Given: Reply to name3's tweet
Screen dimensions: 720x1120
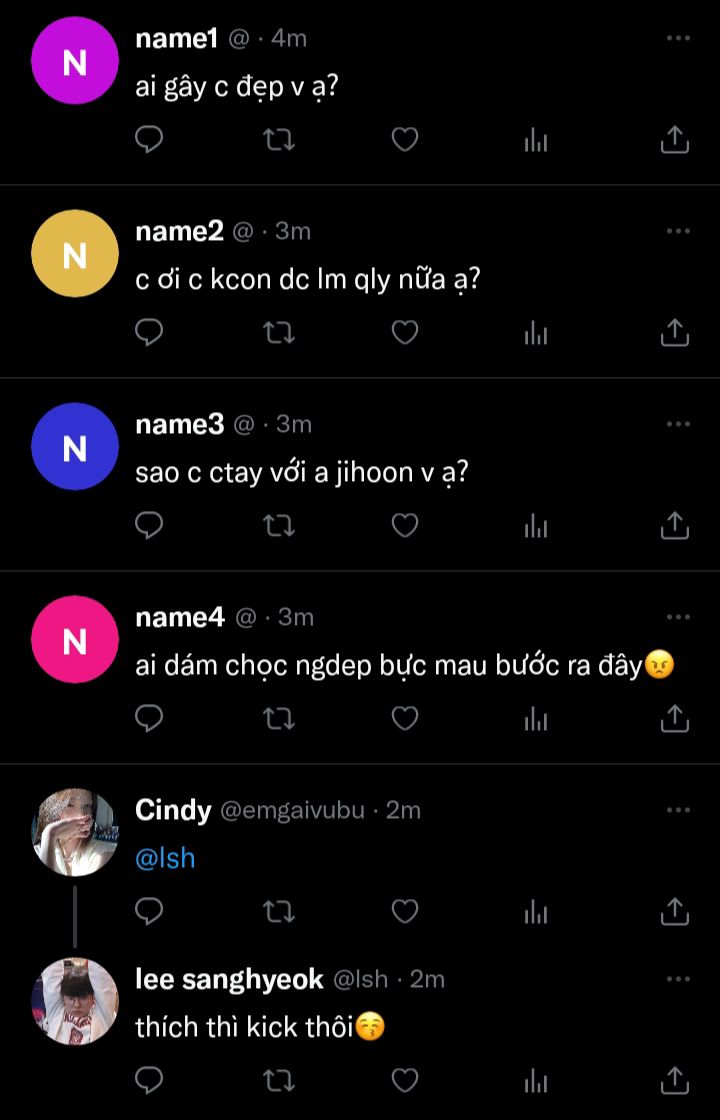Looking at the screenshot, I should [x=149, y=525].
